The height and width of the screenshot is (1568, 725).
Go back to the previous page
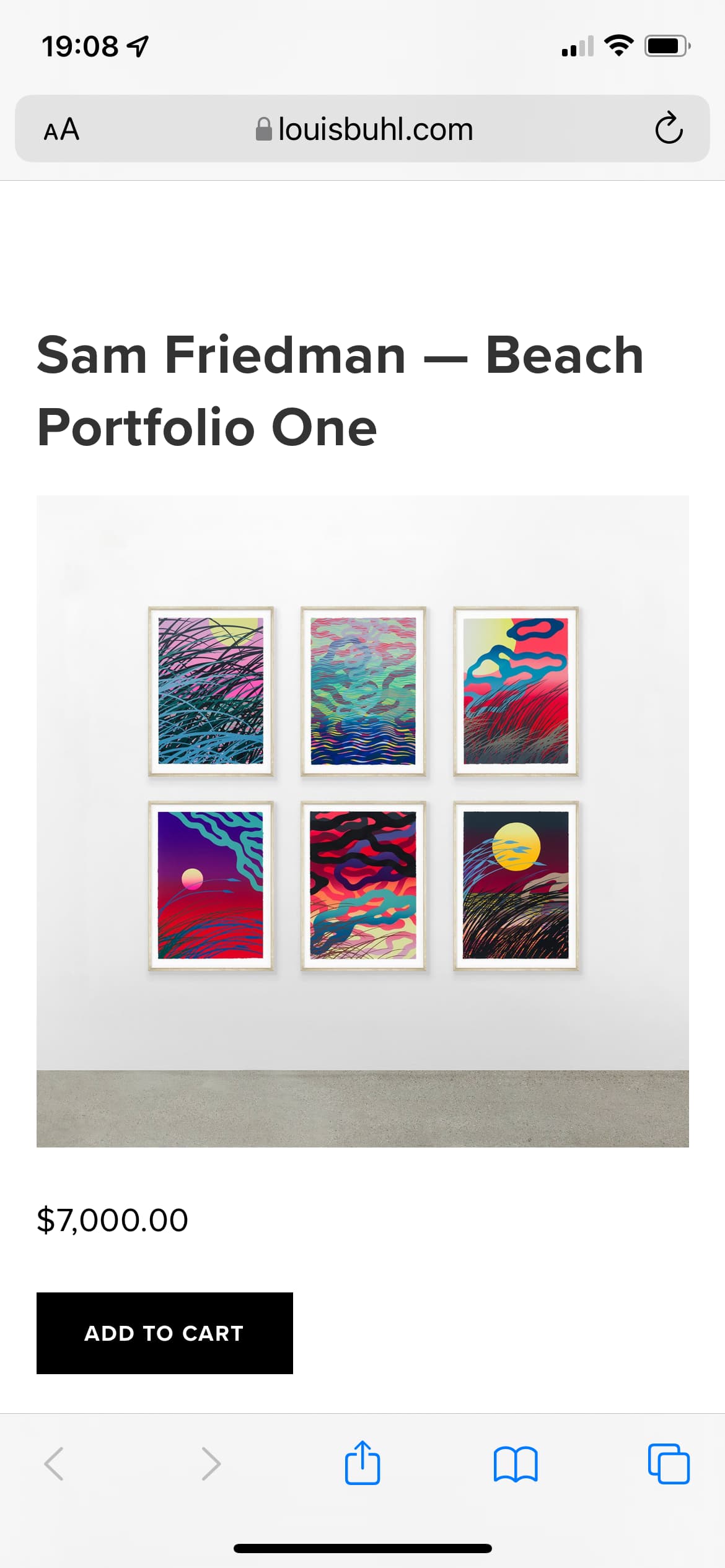click(54, 1463)
